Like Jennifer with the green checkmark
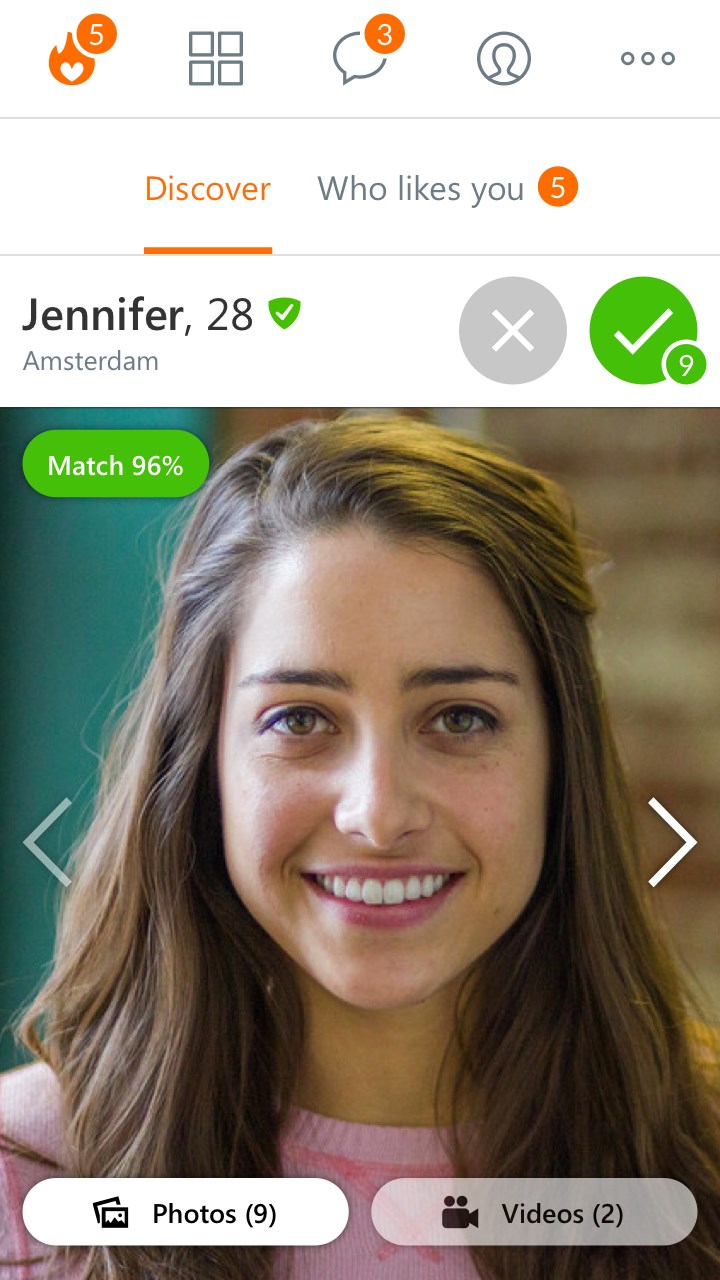The height and width of the screenshot is (1280, 720). pyautogui.click(x=643, y=331)
